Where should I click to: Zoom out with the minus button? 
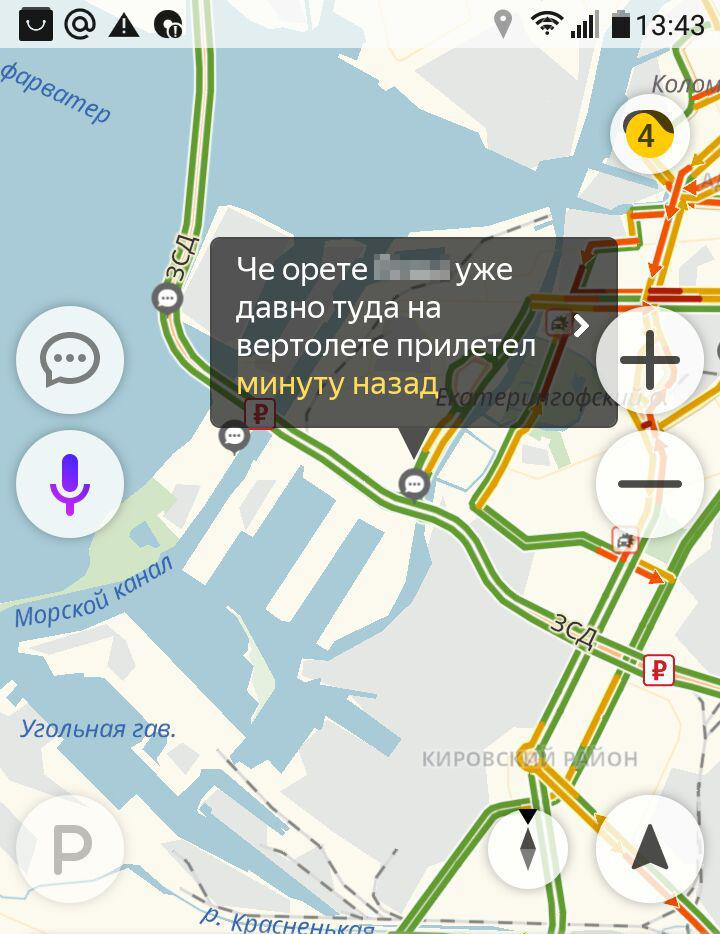(x=649, y=483)
